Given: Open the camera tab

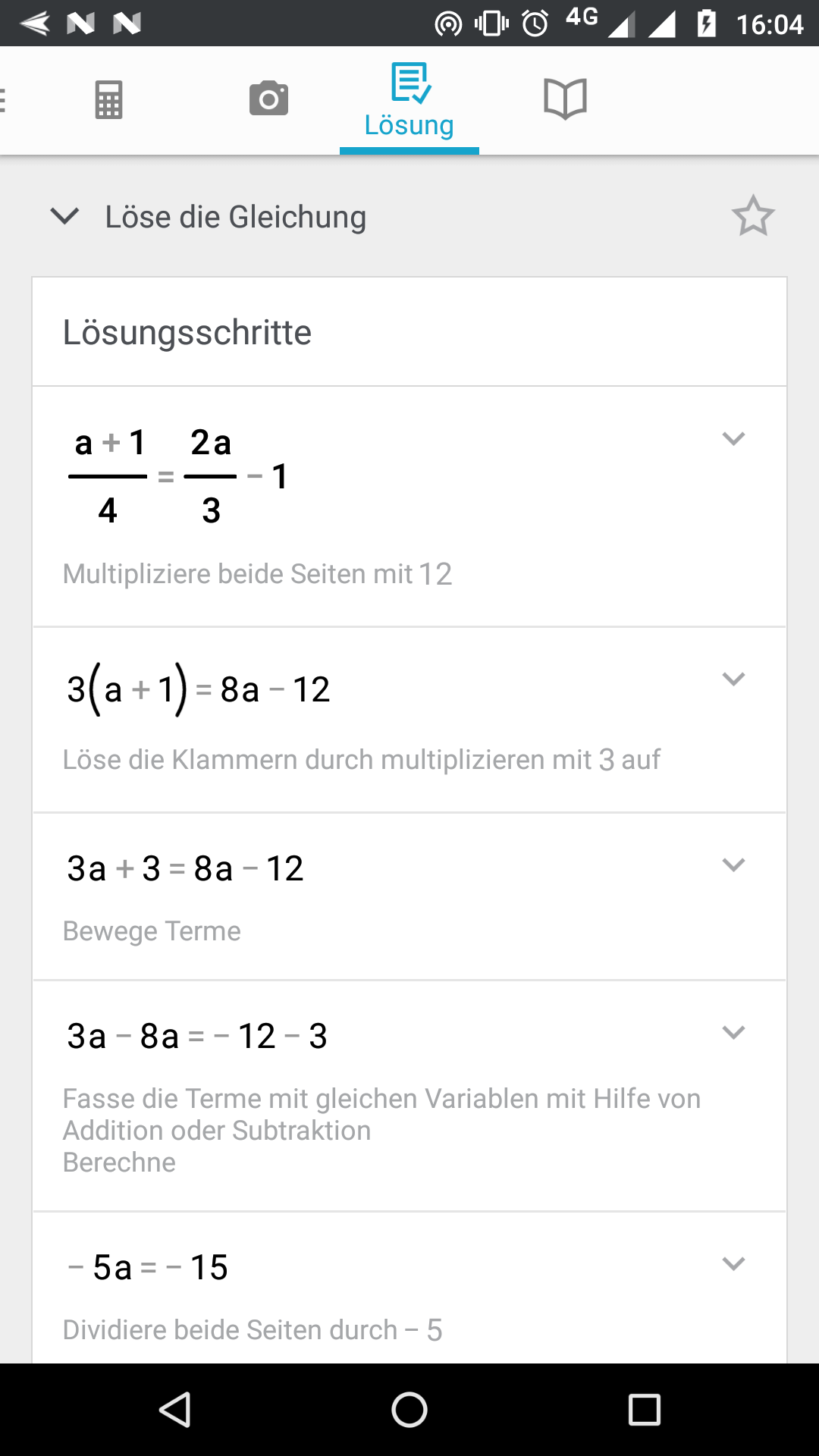Looking at the screenshot, I should pos(268,99).
